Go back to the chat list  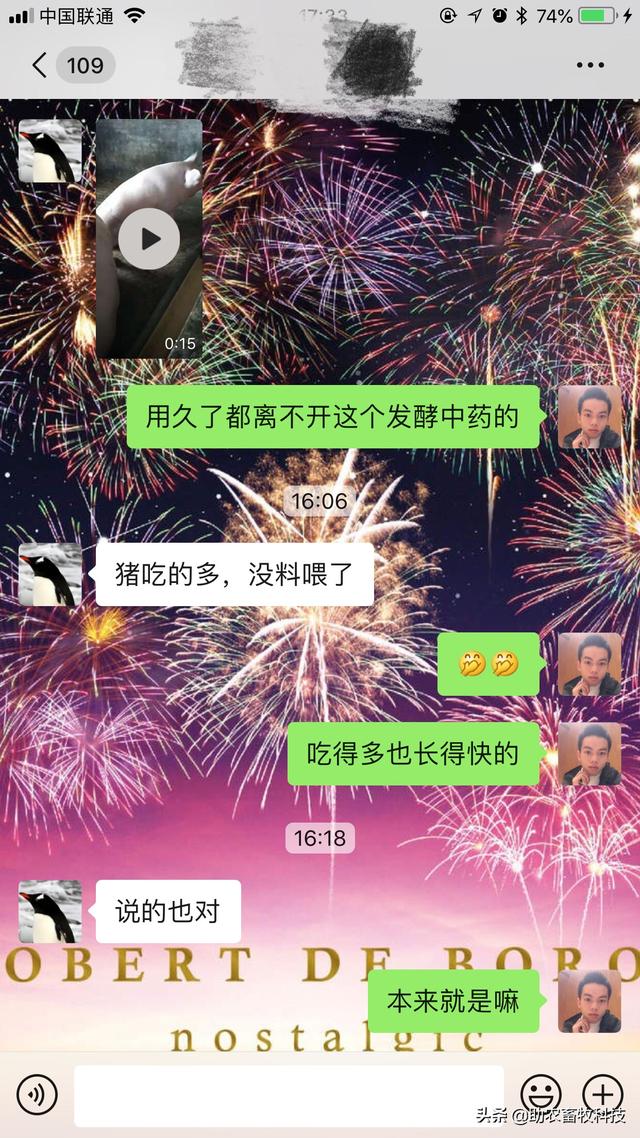pyautogui.click(x=40, y=66)
